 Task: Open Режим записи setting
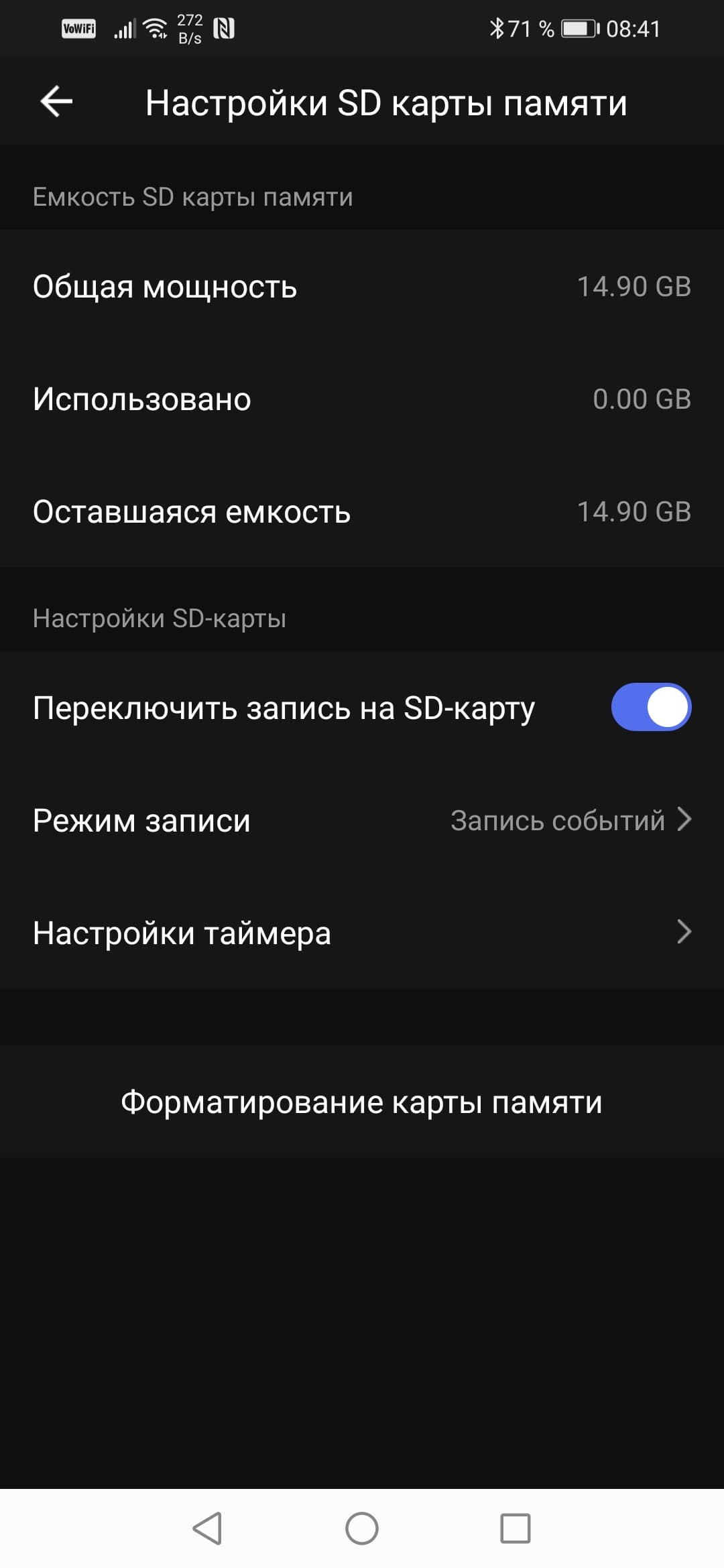click(x=362, y=820)
